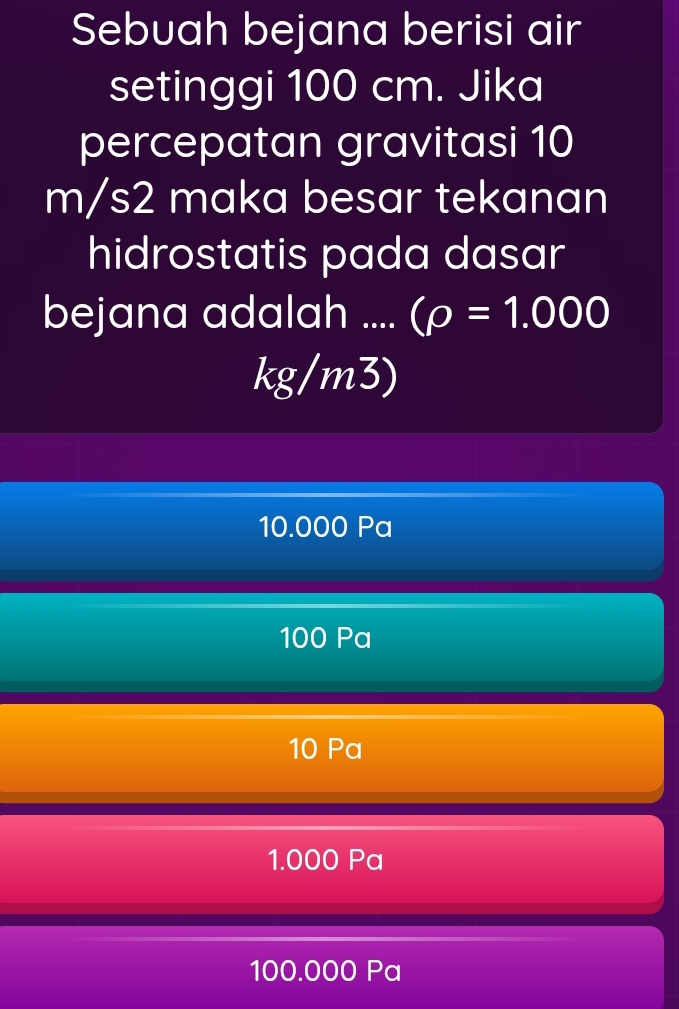Tap the 1.000 Pa answer option
This screenshot has width=679, height=1009.
click(326, 858)
